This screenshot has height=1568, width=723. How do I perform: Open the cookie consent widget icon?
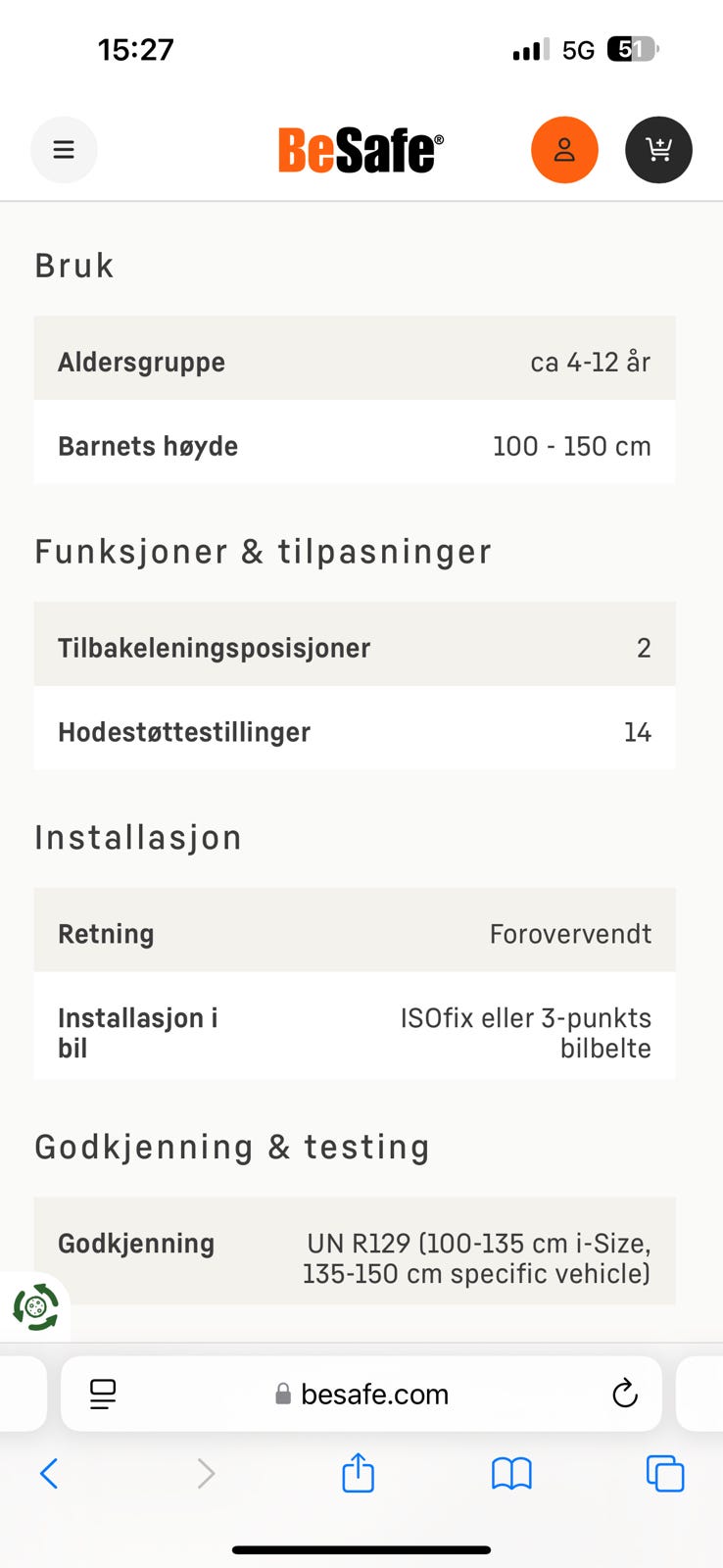35,1307
